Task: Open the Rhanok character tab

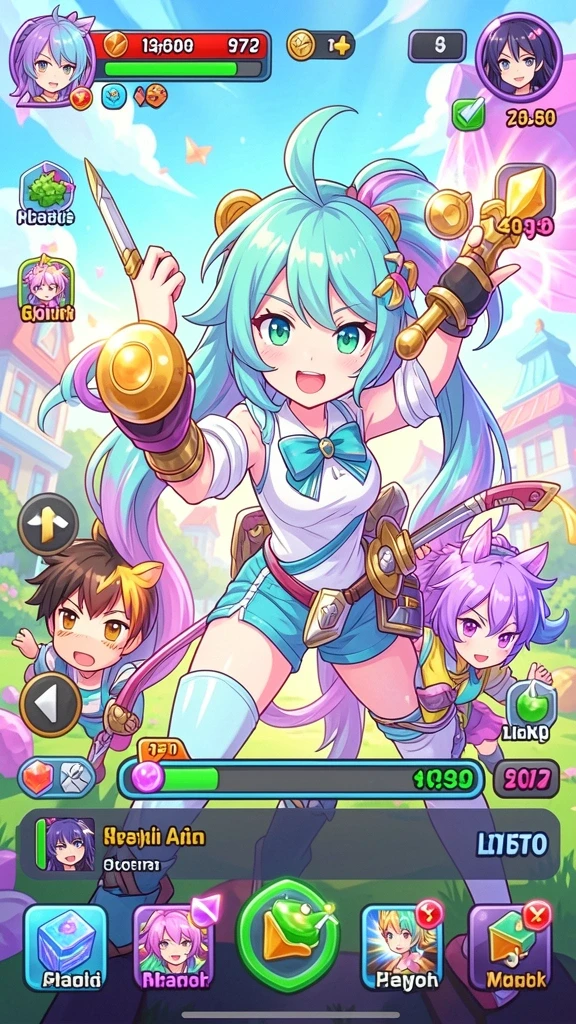Action: pos(174,948)
